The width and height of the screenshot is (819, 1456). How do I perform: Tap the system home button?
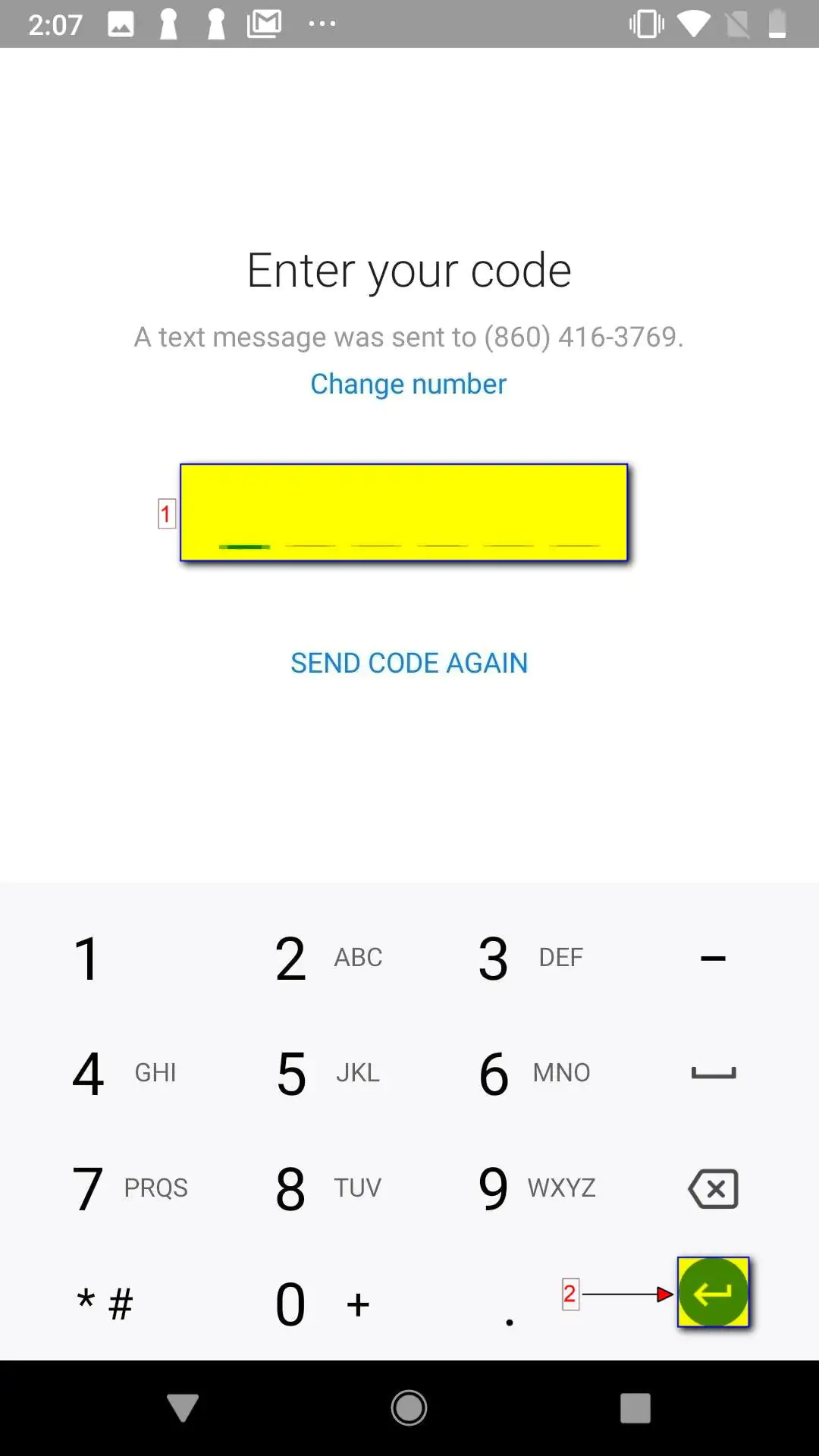click(x=409, y=1408)
